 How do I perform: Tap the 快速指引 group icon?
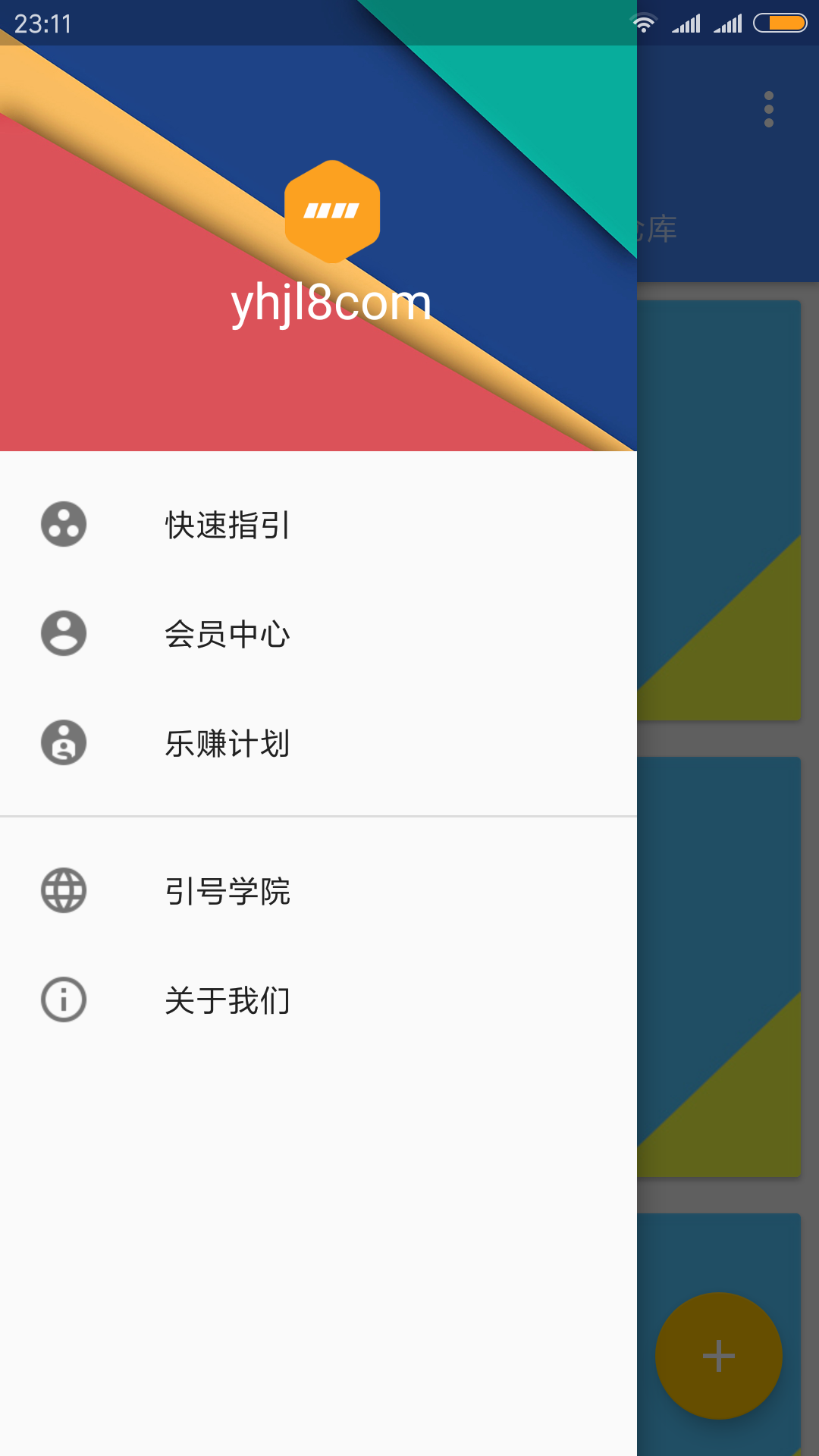[x=63, y=523]
